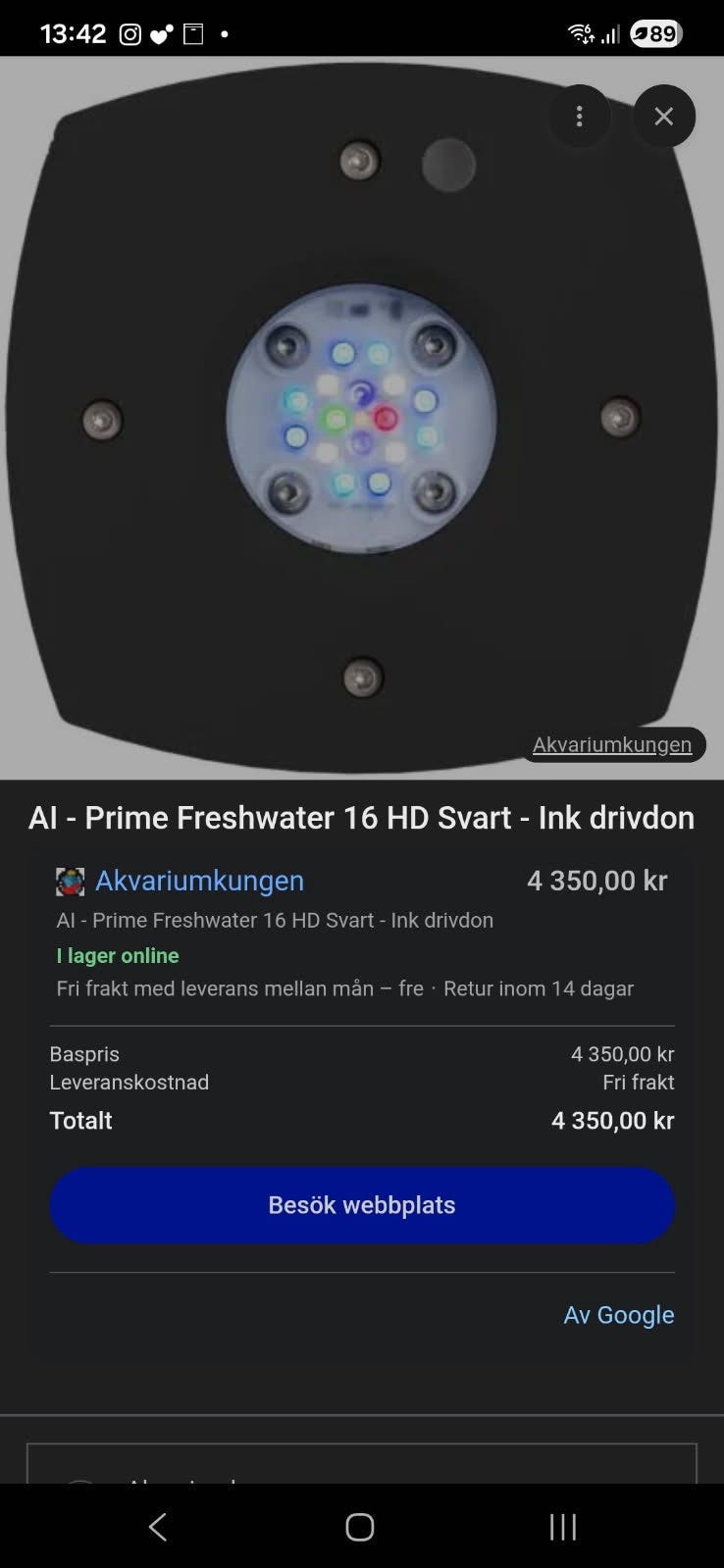Open the three-dot overflow menu

pyautogui.click(x=580, y=117)
